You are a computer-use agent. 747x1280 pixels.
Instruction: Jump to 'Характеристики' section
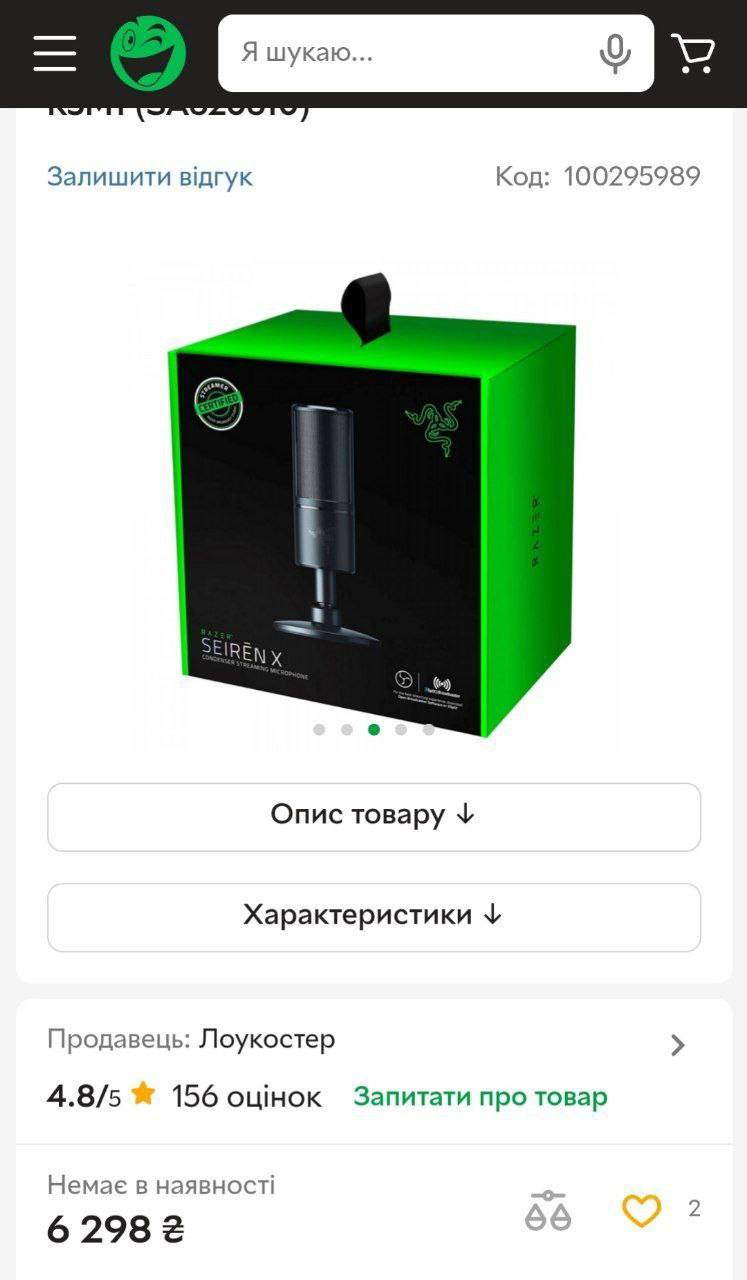click(373, 916)
